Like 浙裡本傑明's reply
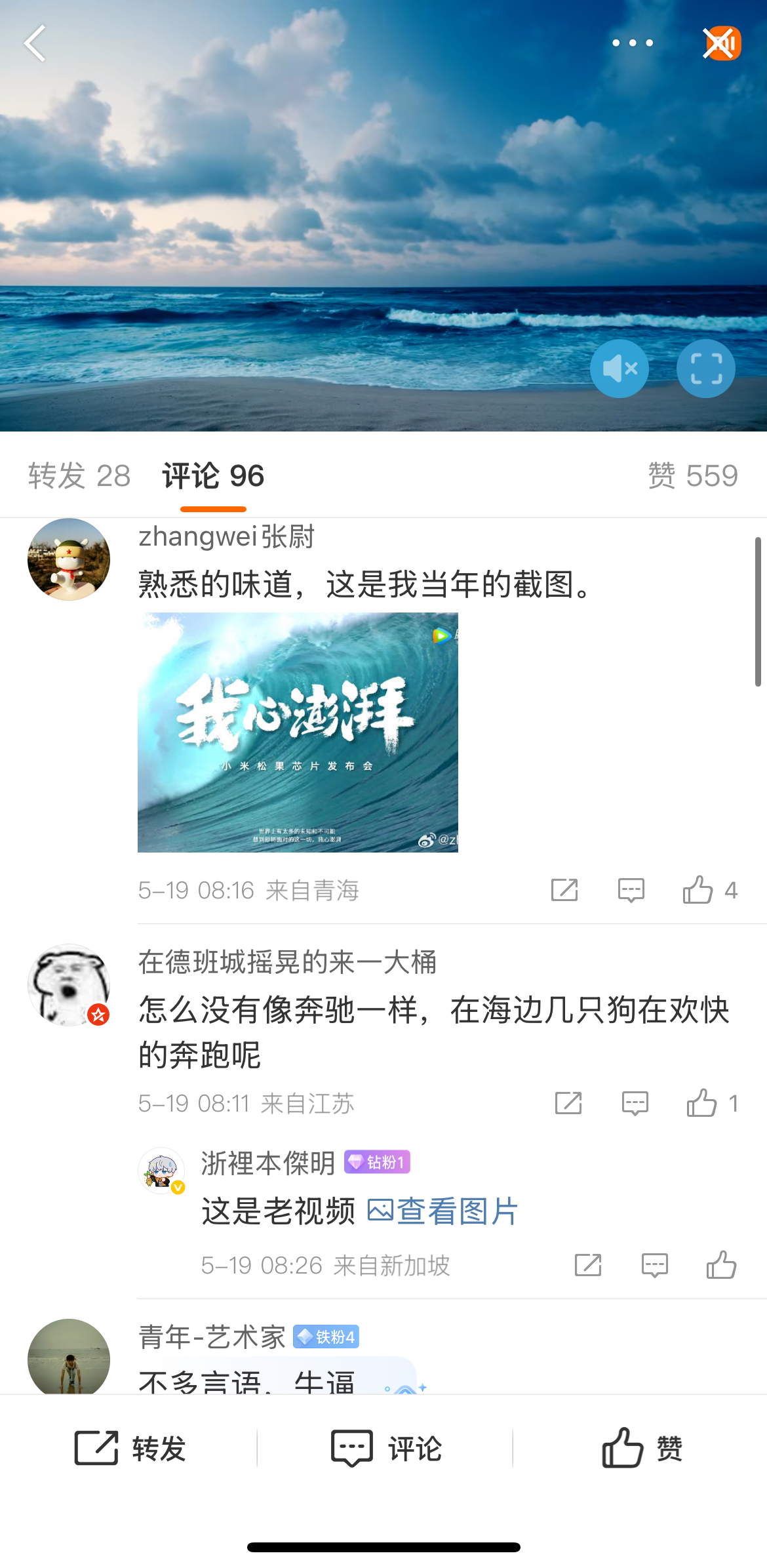Image resolution: width=767 pixels, height=1568 pixels. point(721,1265)
